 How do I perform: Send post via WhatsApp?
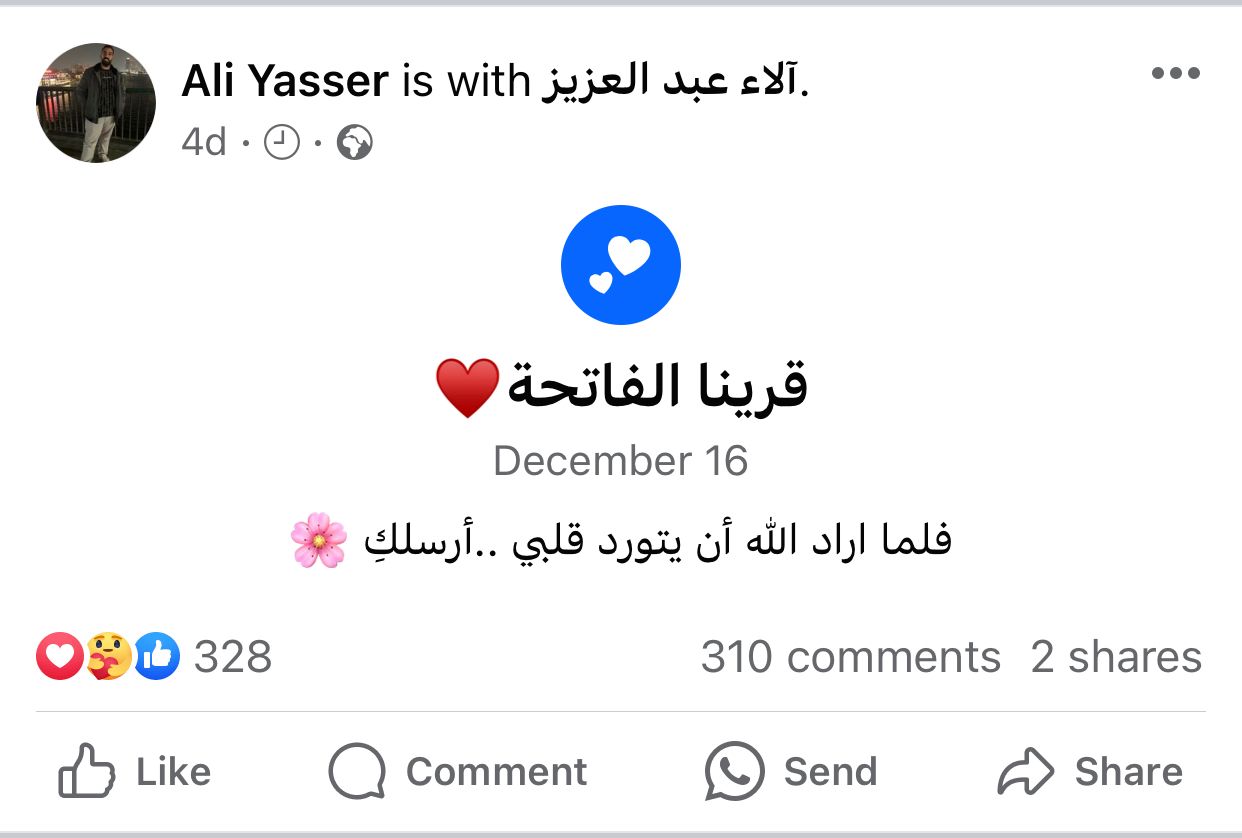pyautogui.click(x=791, y=772)
